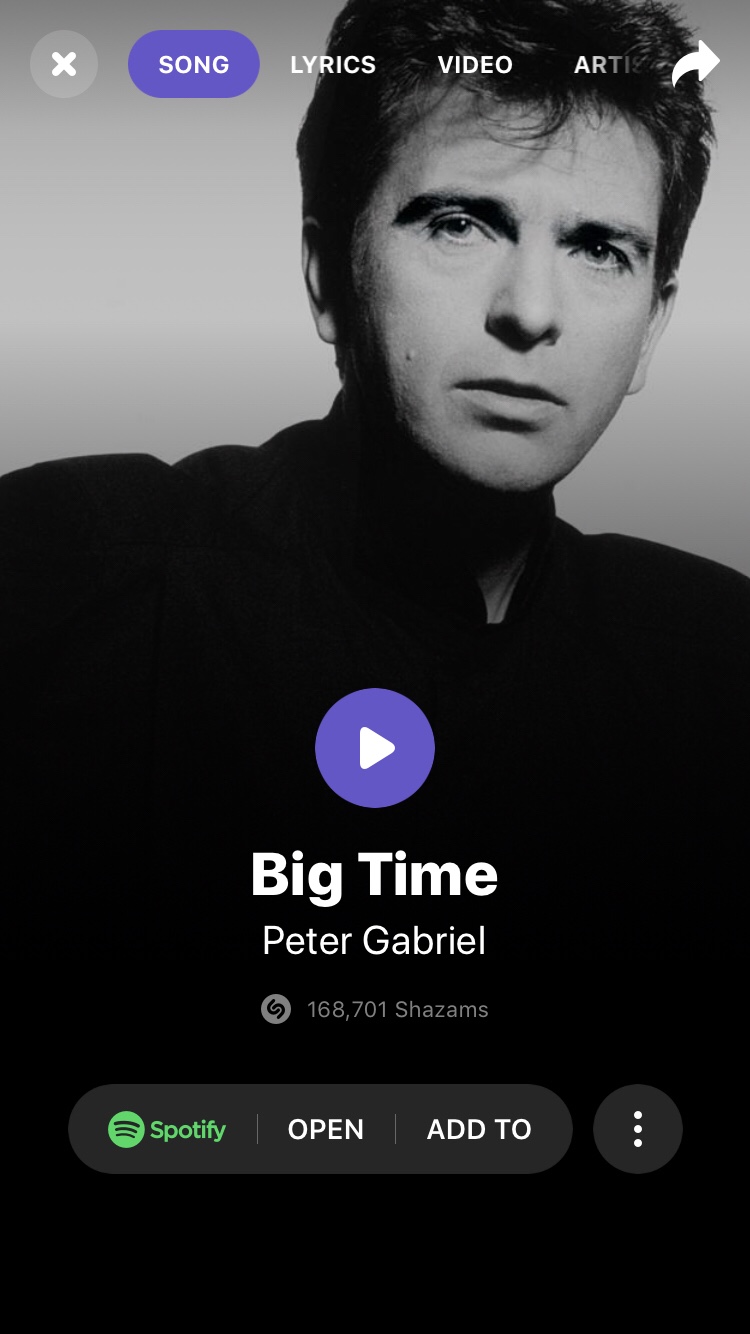This screenshot has width=750, height=1334.
Task: Open the song in Spotify
Action: point(326,1129)
